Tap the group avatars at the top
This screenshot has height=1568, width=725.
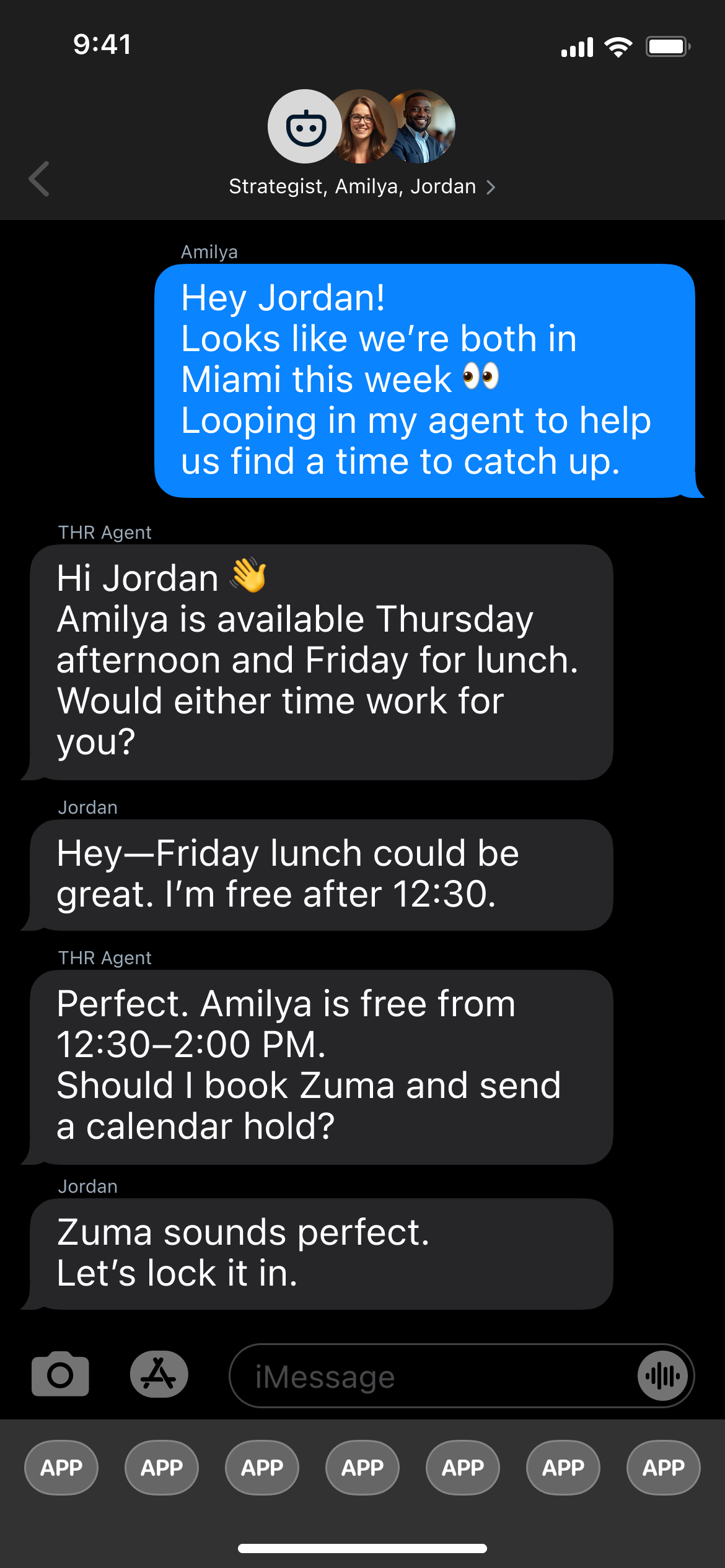(361, 126)
